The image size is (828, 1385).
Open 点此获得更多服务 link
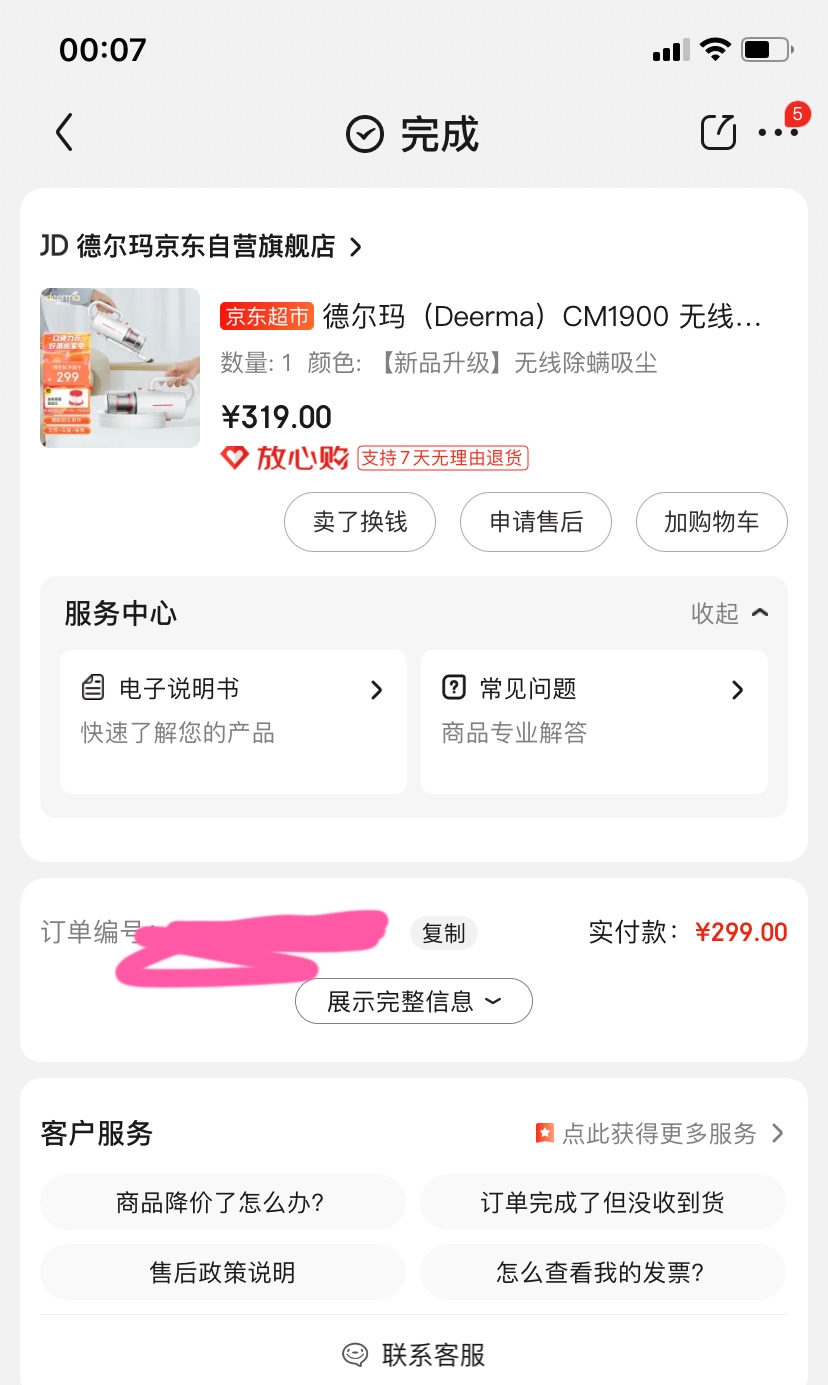[660, 1133]
